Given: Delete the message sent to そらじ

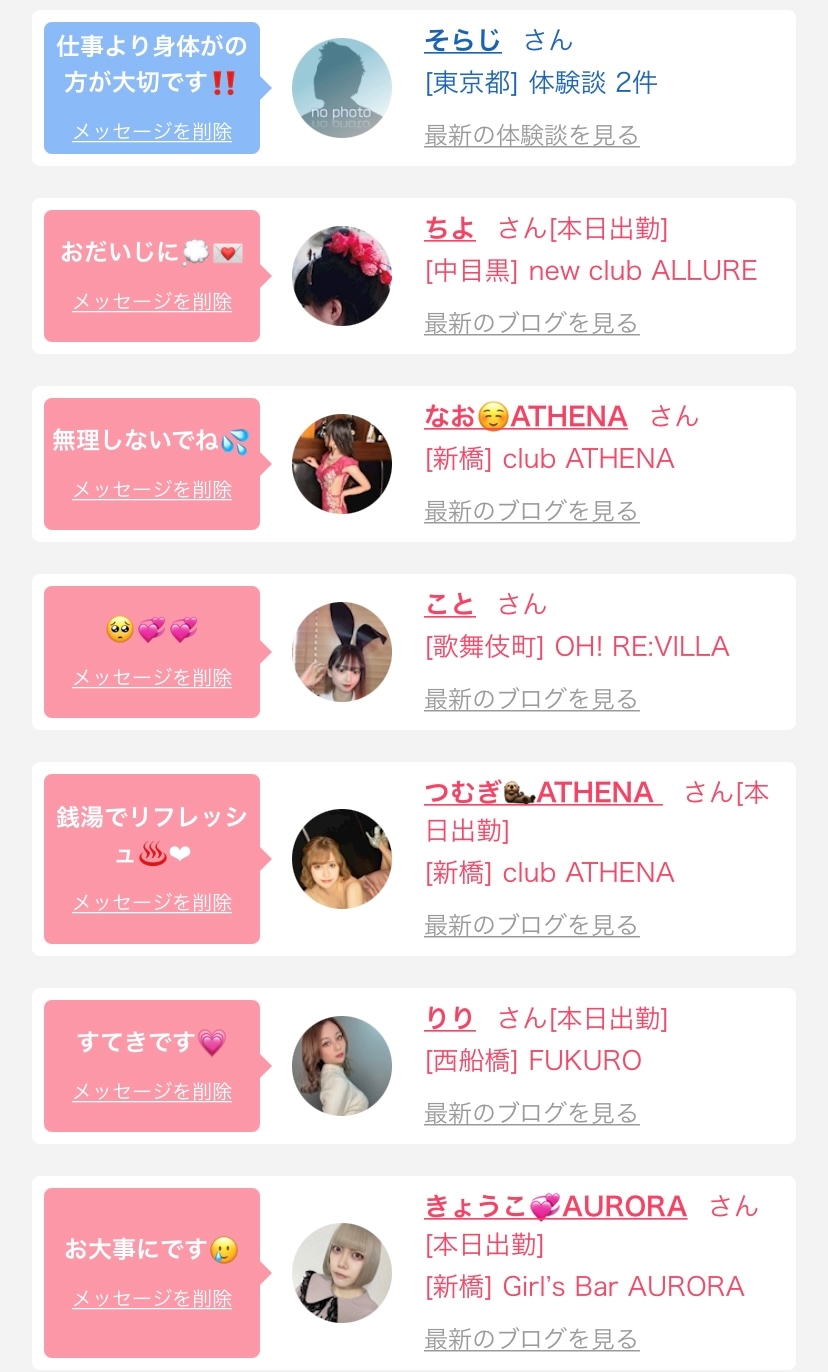Looking at the screenshot, I should click(x=152, y=132).
